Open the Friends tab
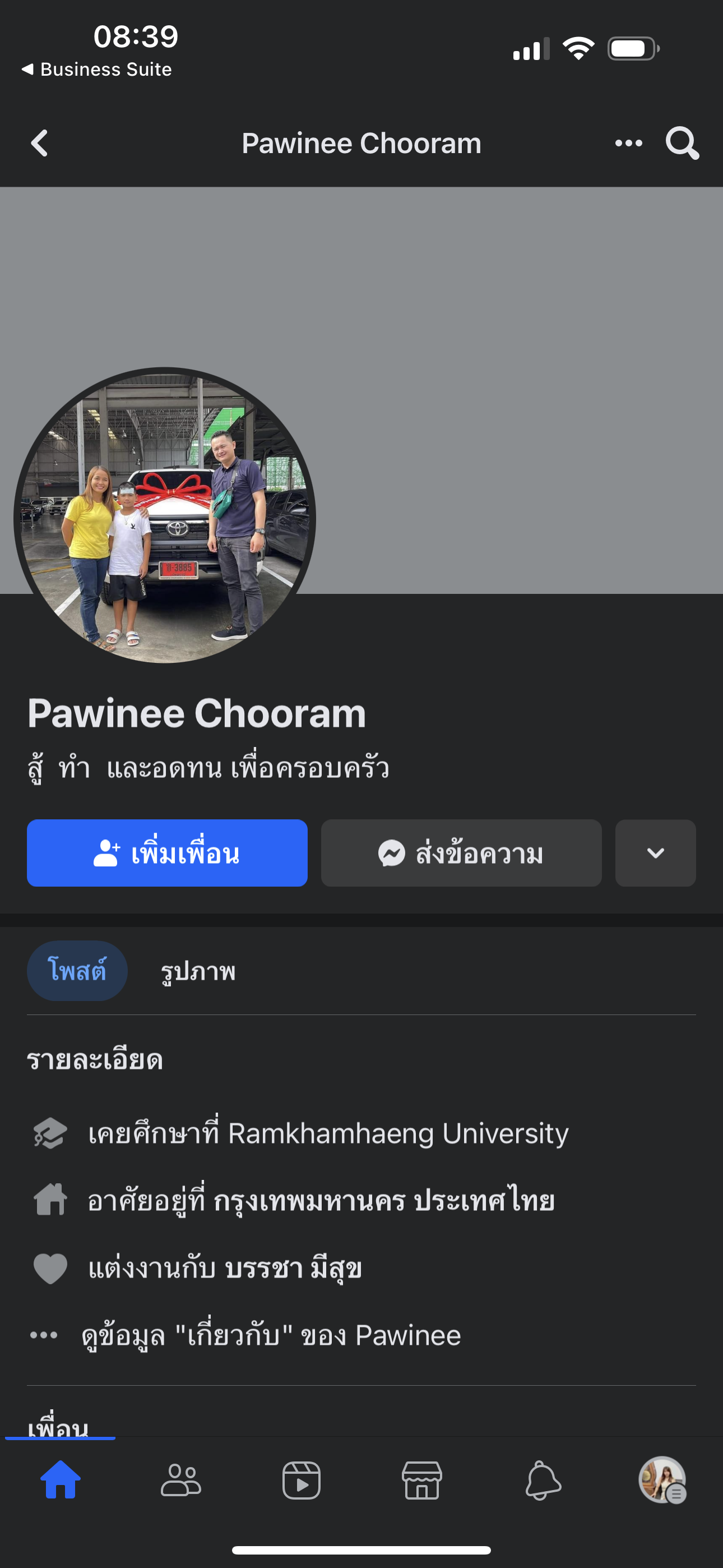The width and height of the screenshot is (723, 1568). [x=180, y=1480]
